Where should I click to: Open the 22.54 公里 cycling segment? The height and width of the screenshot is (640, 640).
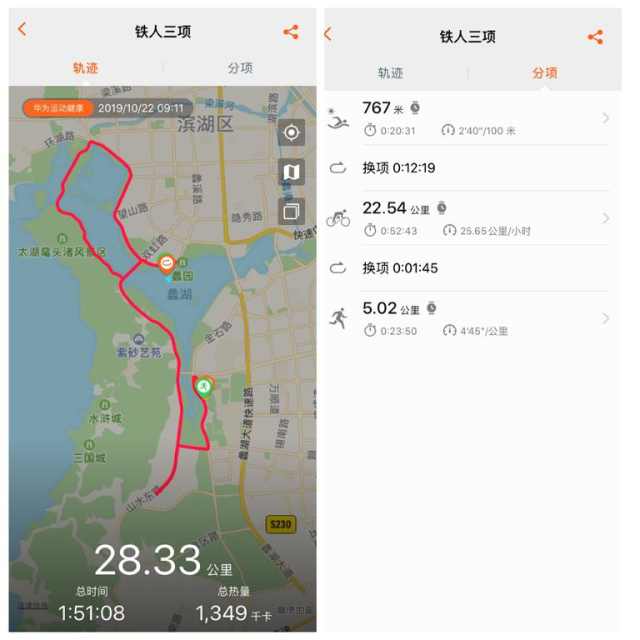468,218
